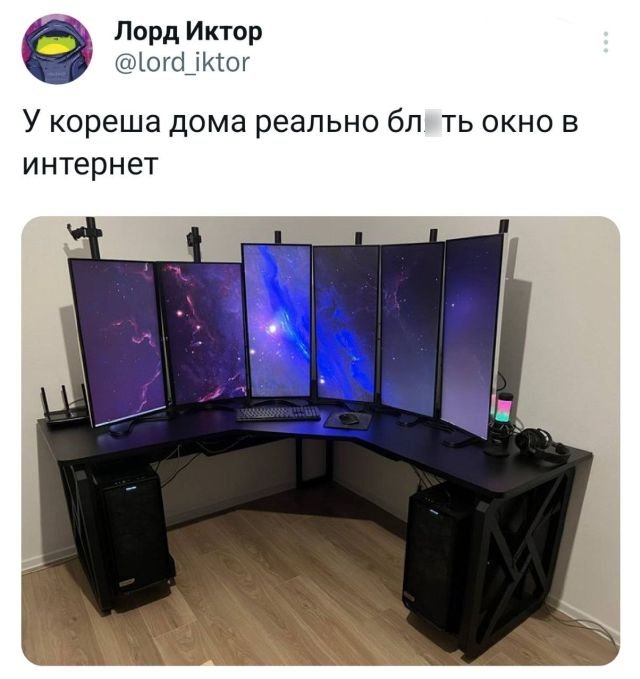Screen dimensions: 640x679
Task: Open the tweet's overflow menu
Action: (x=605, y=43)
